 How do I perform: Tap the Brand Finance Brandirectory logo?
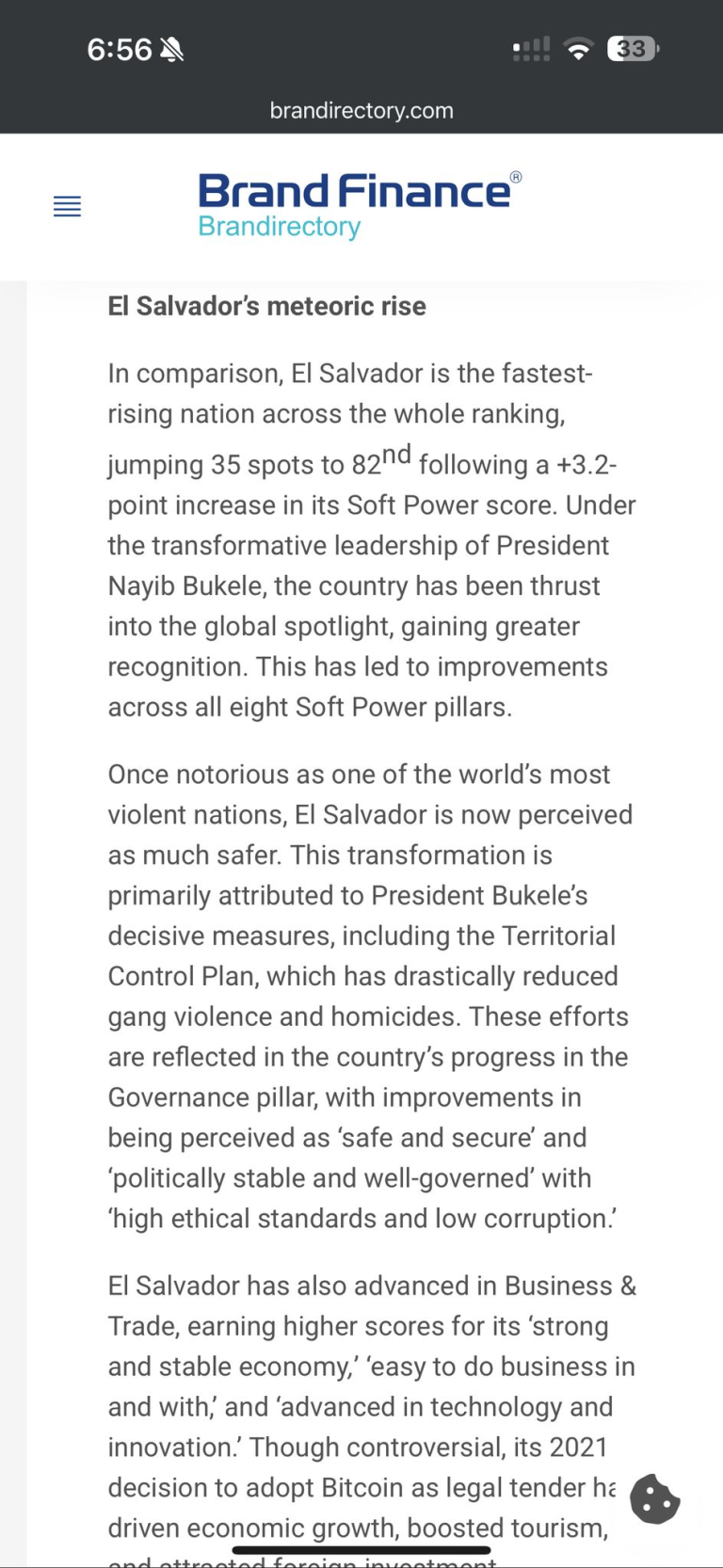tap(360, 206)
